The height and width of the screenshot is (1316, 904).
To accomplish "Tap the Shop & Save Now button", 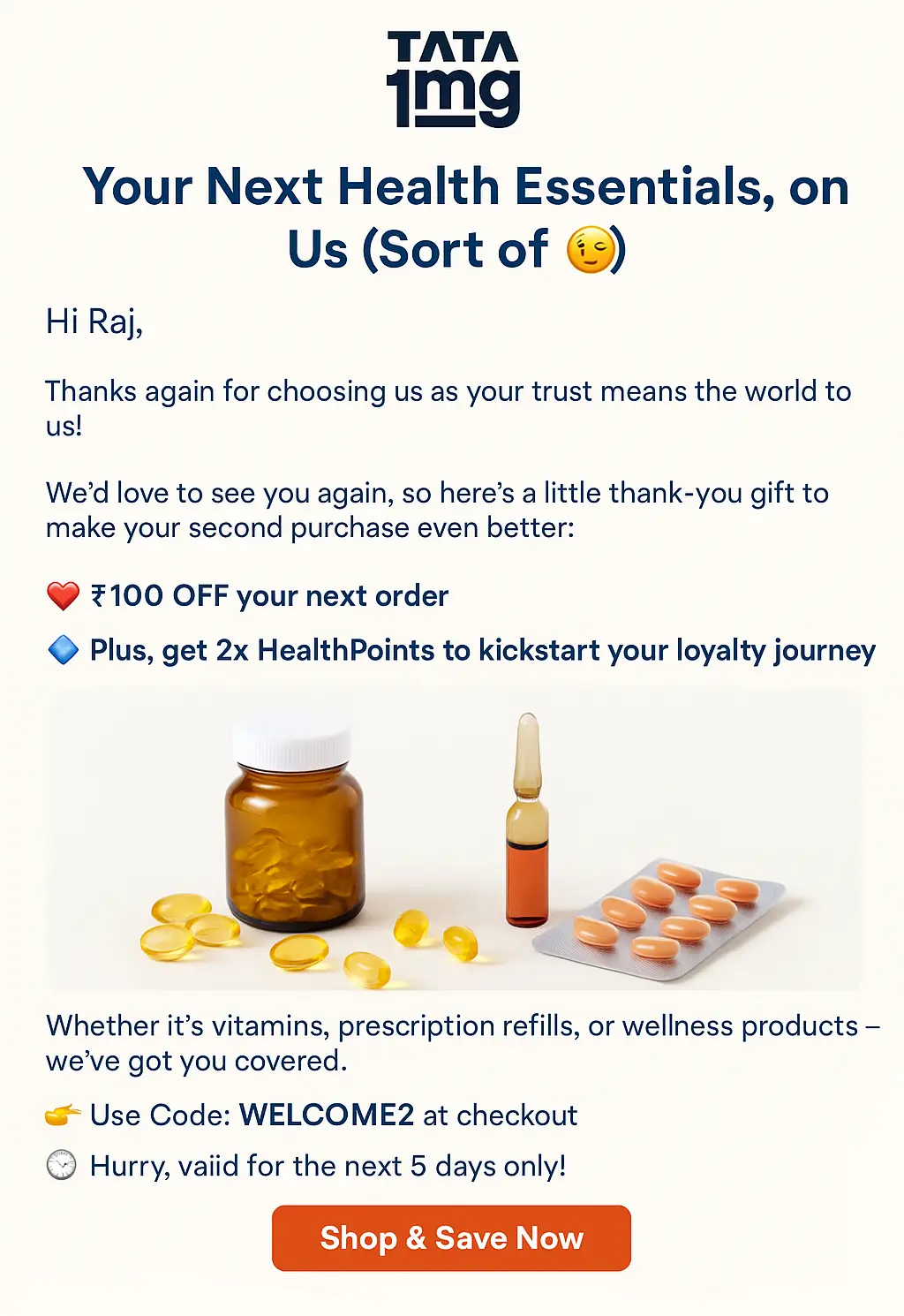I will 451,1238.
